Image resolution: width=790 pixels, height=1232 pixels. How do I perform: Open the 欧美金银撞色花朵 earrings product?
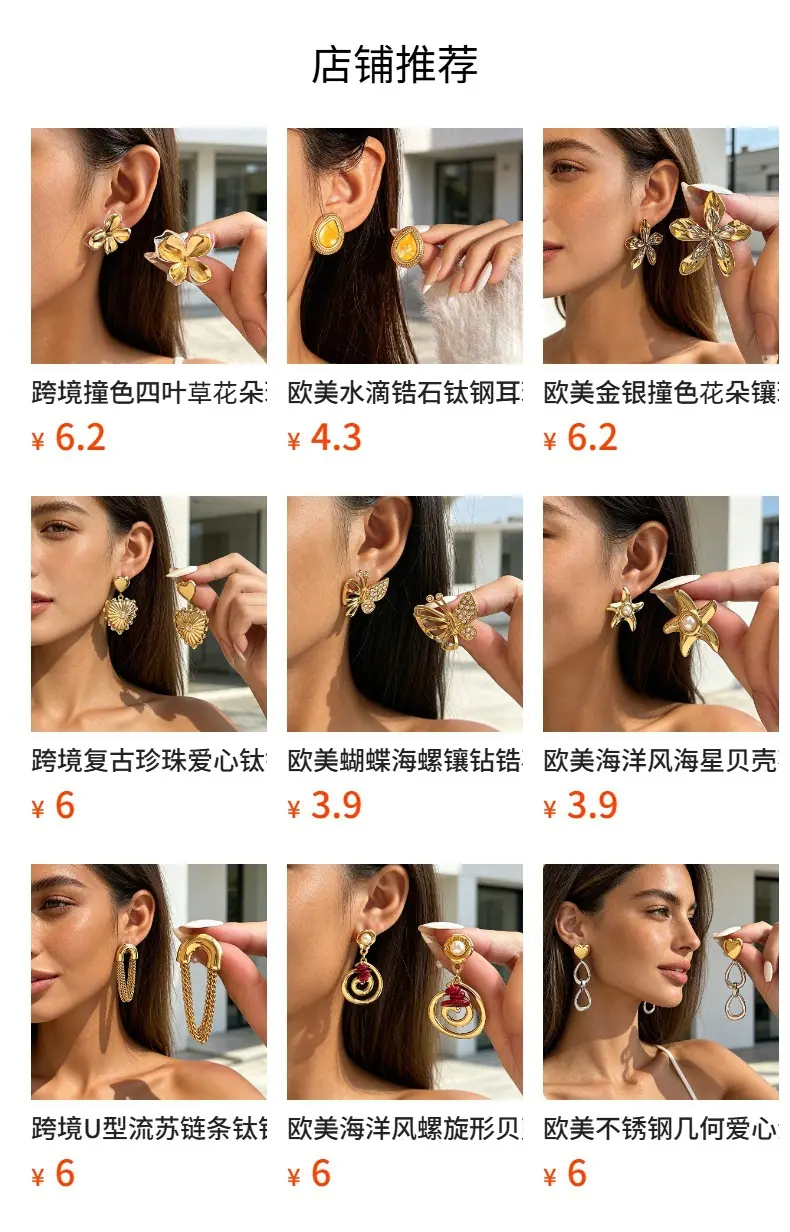click(661, 292)
